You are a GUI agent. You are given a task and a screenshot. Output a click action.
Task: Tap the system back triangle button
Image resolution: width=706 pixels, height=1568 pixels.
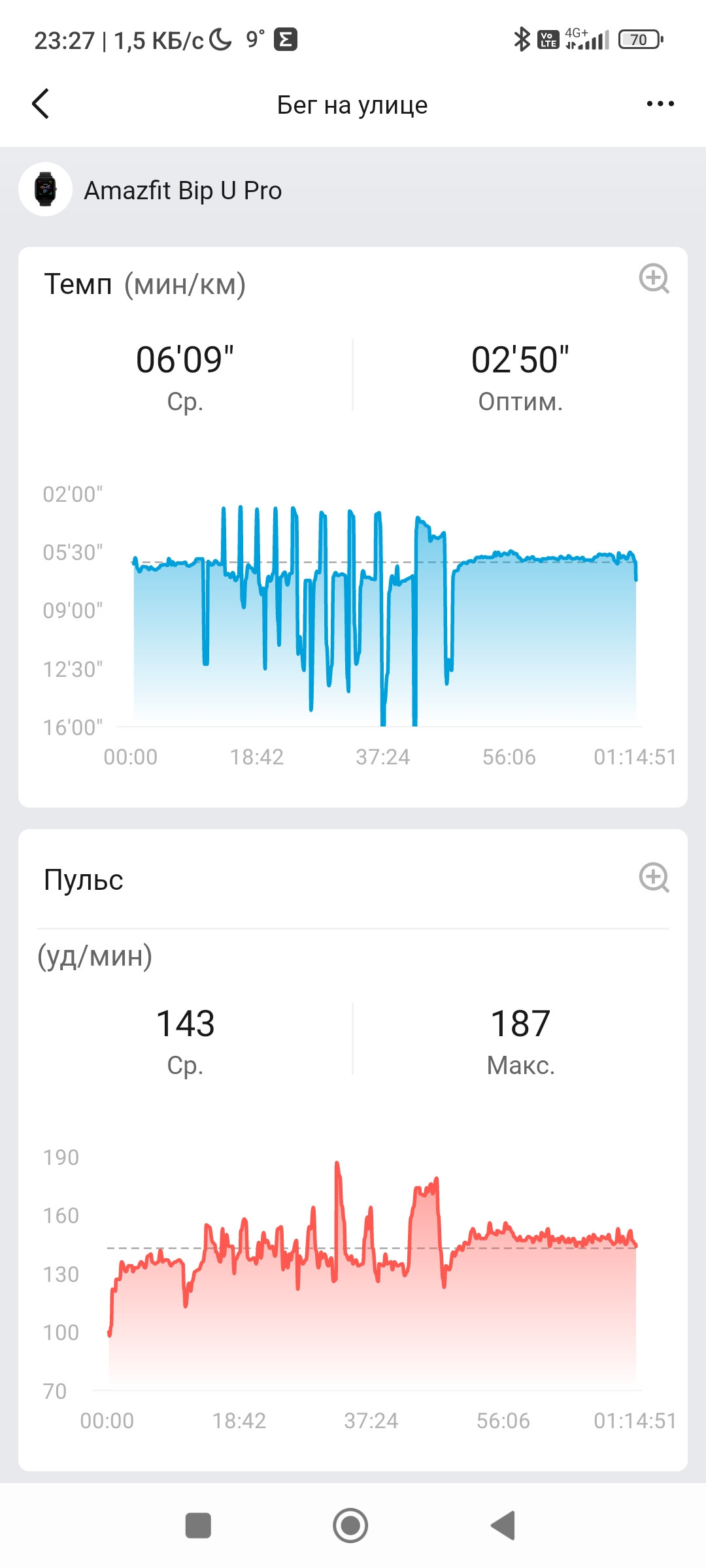coord(503,1526)
